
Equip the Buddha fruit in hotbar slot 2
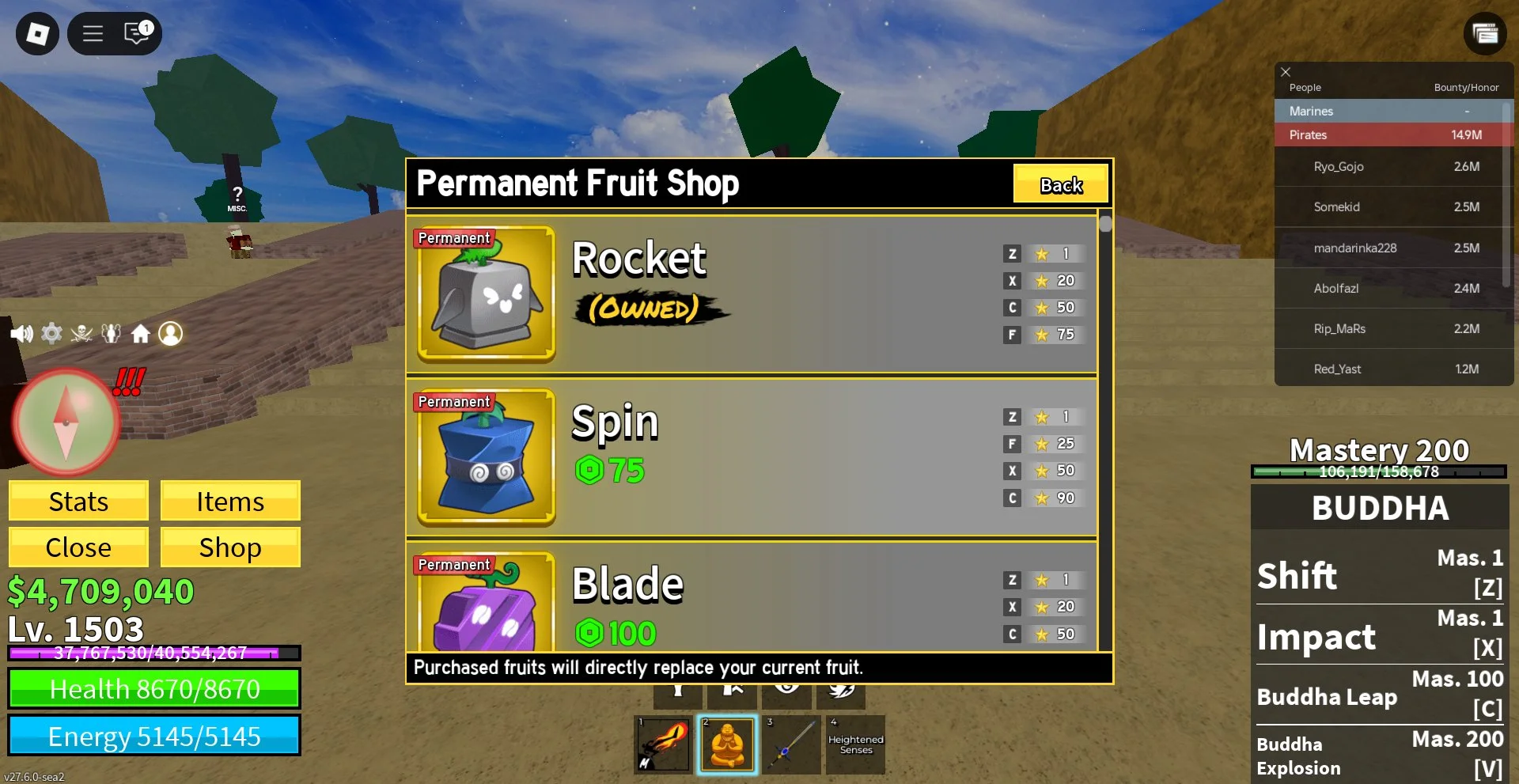727,745
